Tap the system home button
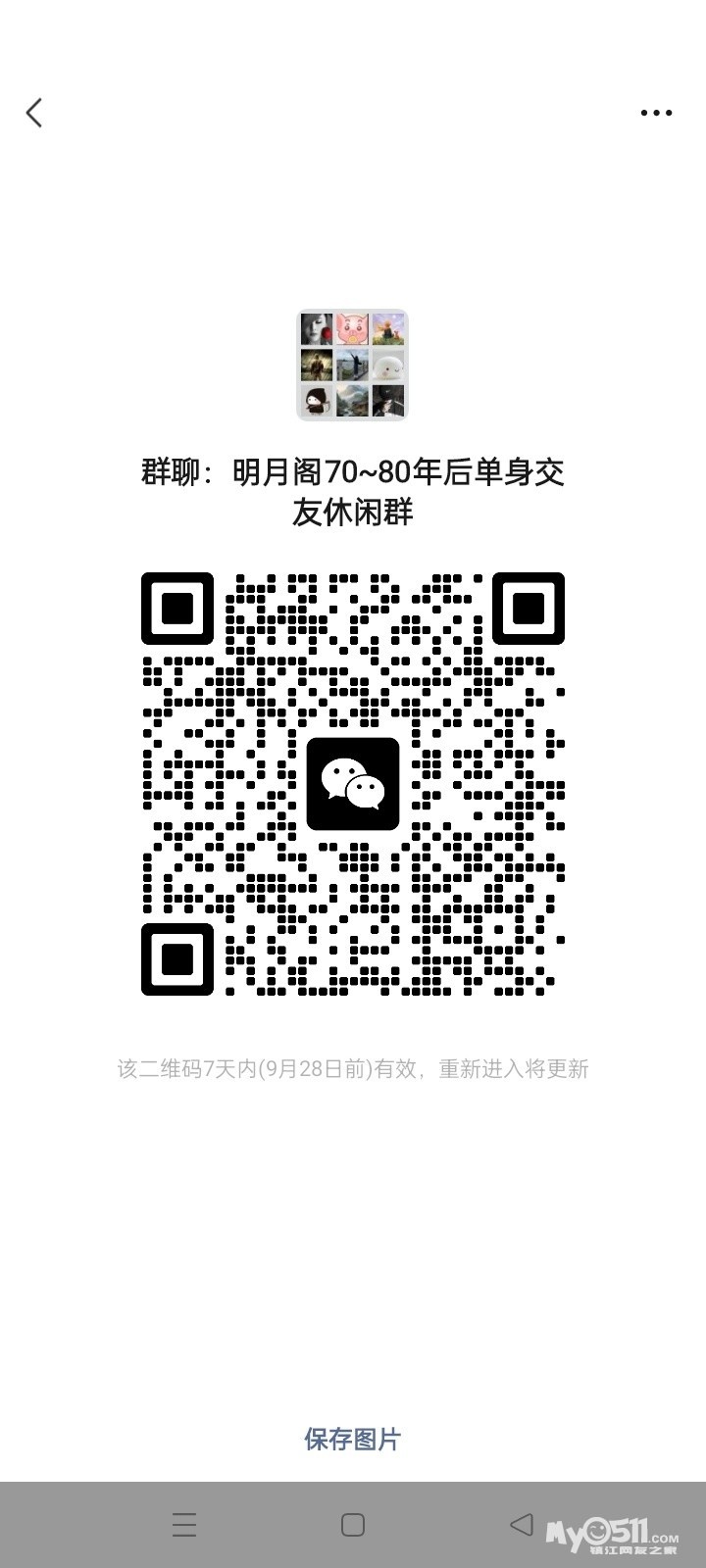 coord(353,1525)
